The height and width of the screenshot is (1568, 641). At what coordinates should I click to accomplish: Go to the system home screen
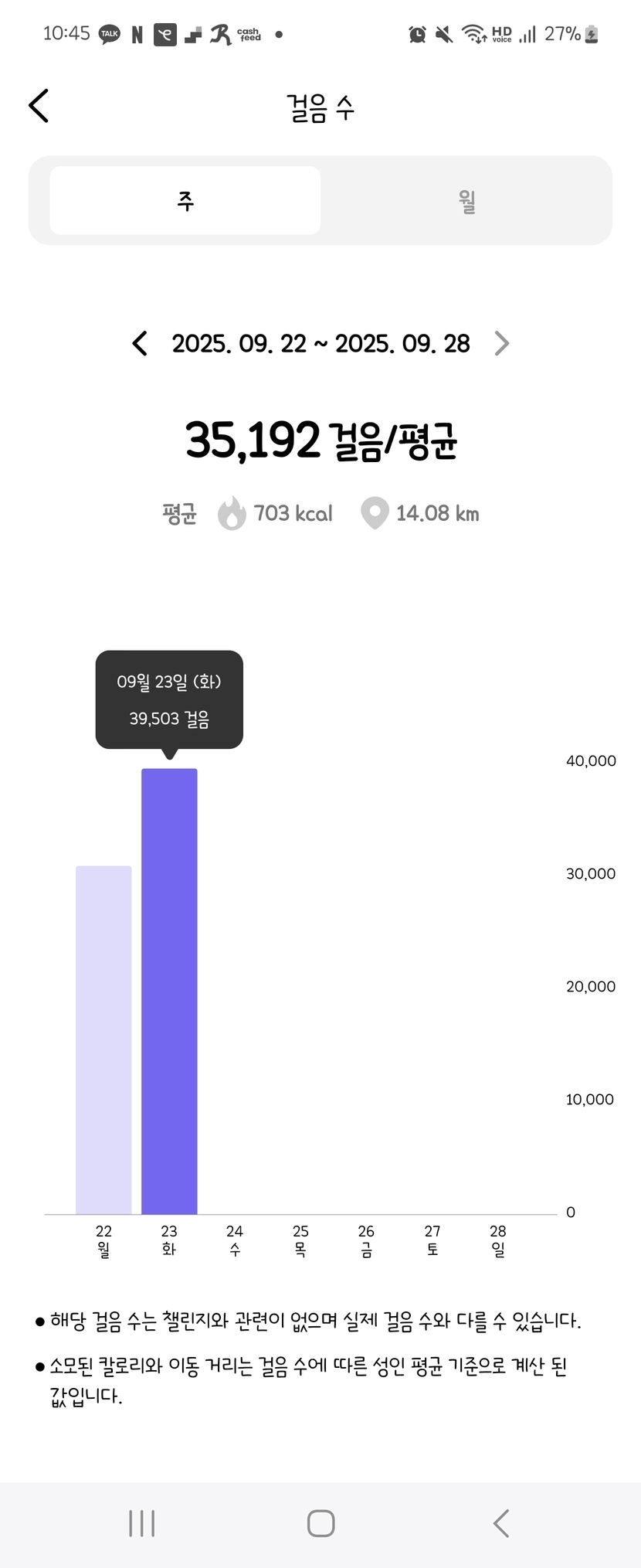point(320,1523)
